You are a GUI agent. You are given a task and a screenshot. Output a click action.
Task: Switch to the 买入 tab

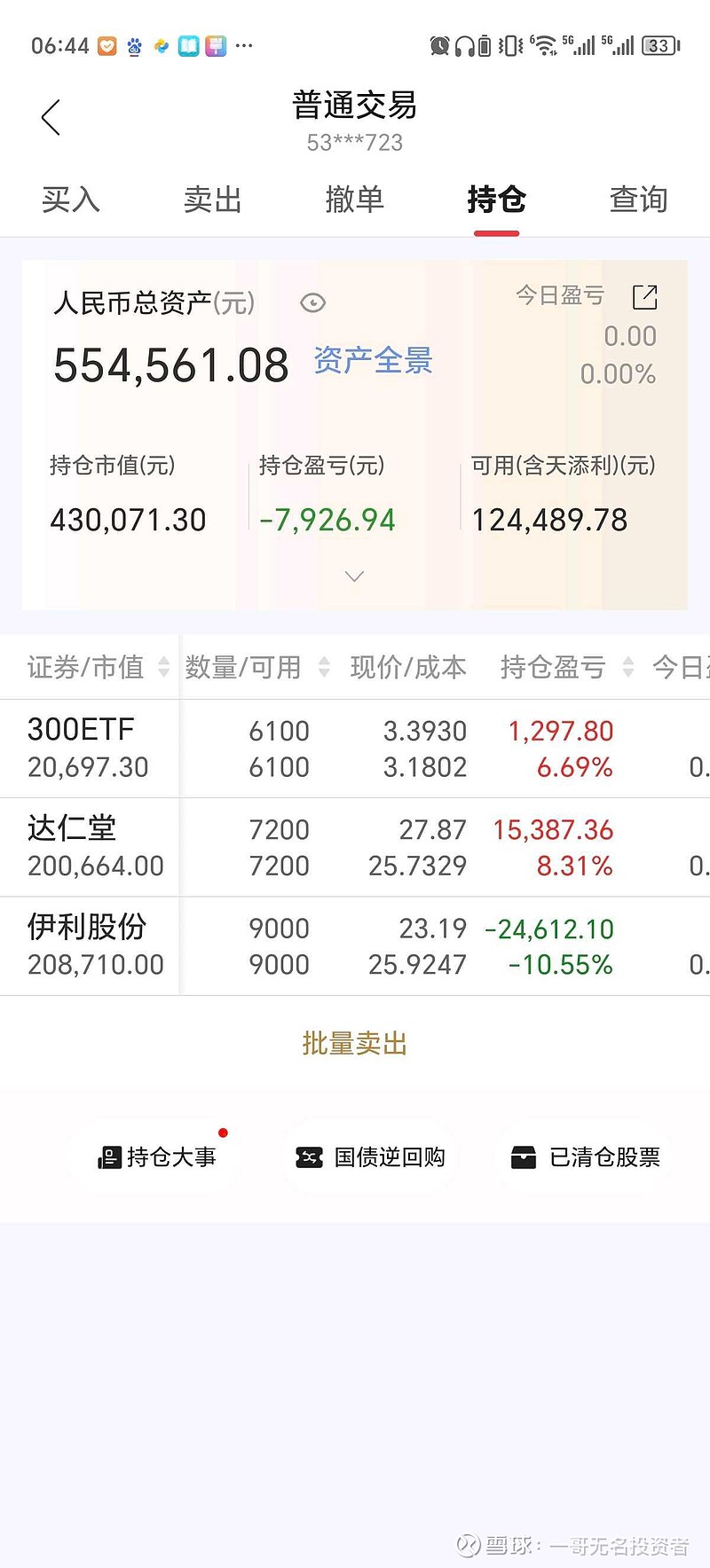71,200
